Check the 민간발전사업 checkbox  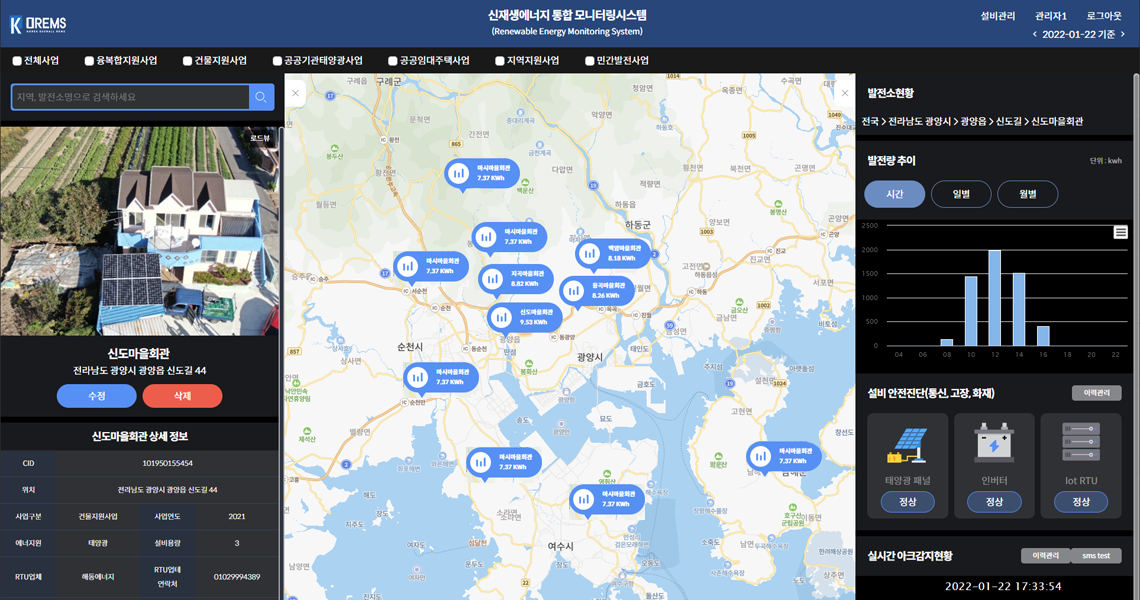(590, 61)
